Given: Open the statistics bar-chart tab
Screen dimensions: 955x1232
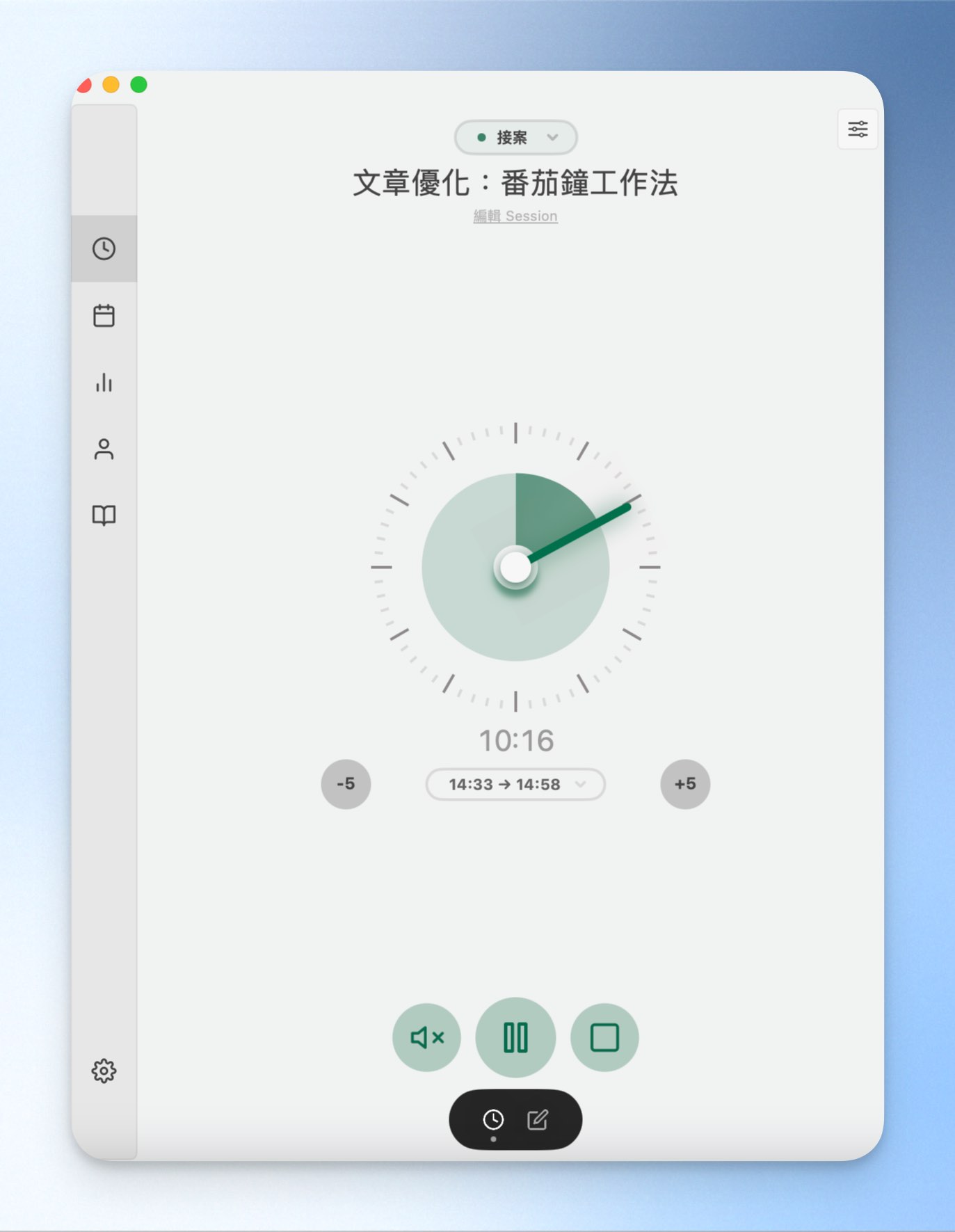Looking at the screenshot, I should (x=104, y=383).
